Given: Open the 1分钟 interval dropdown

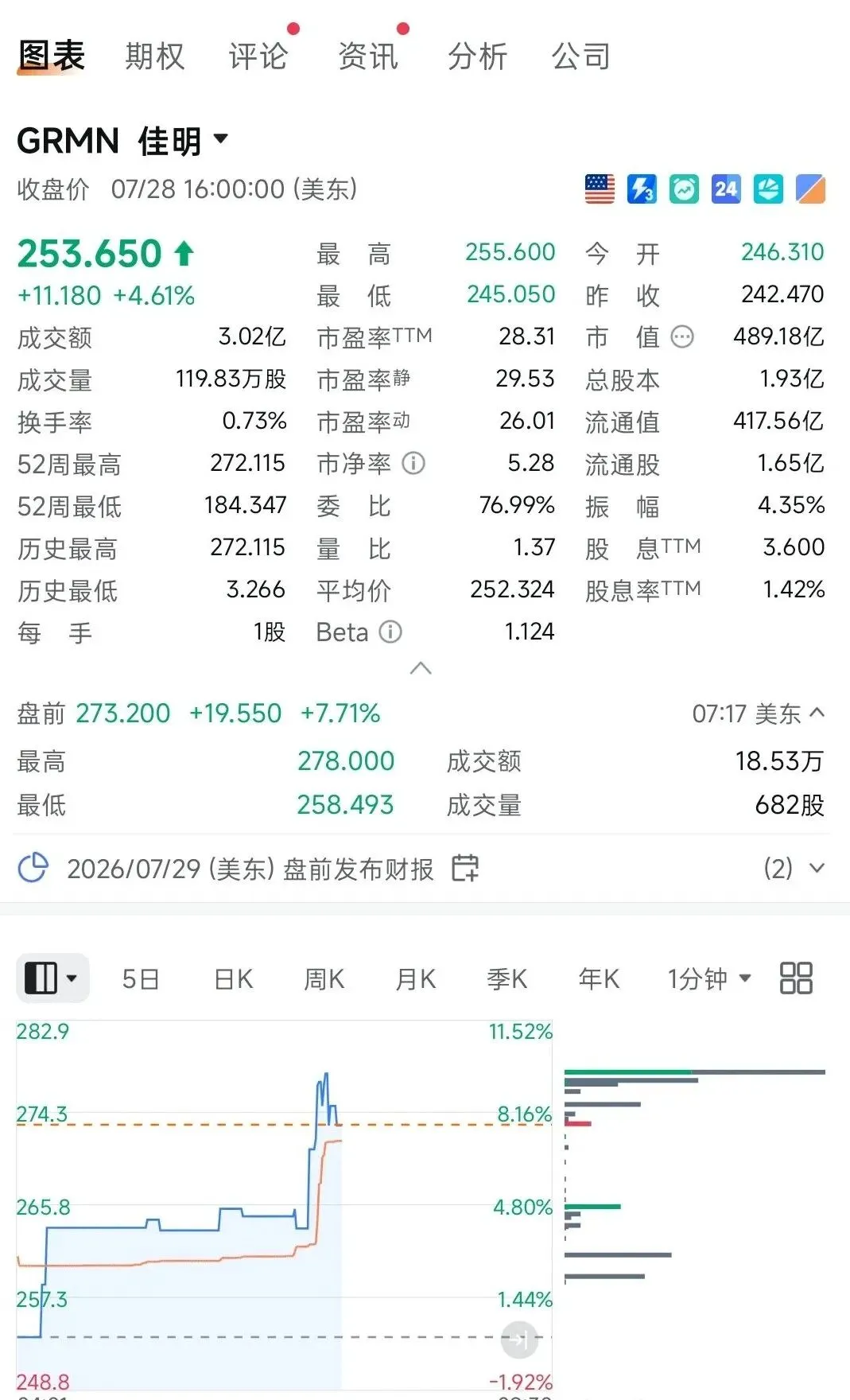Looking at the screenshot, I should [709, 978].
